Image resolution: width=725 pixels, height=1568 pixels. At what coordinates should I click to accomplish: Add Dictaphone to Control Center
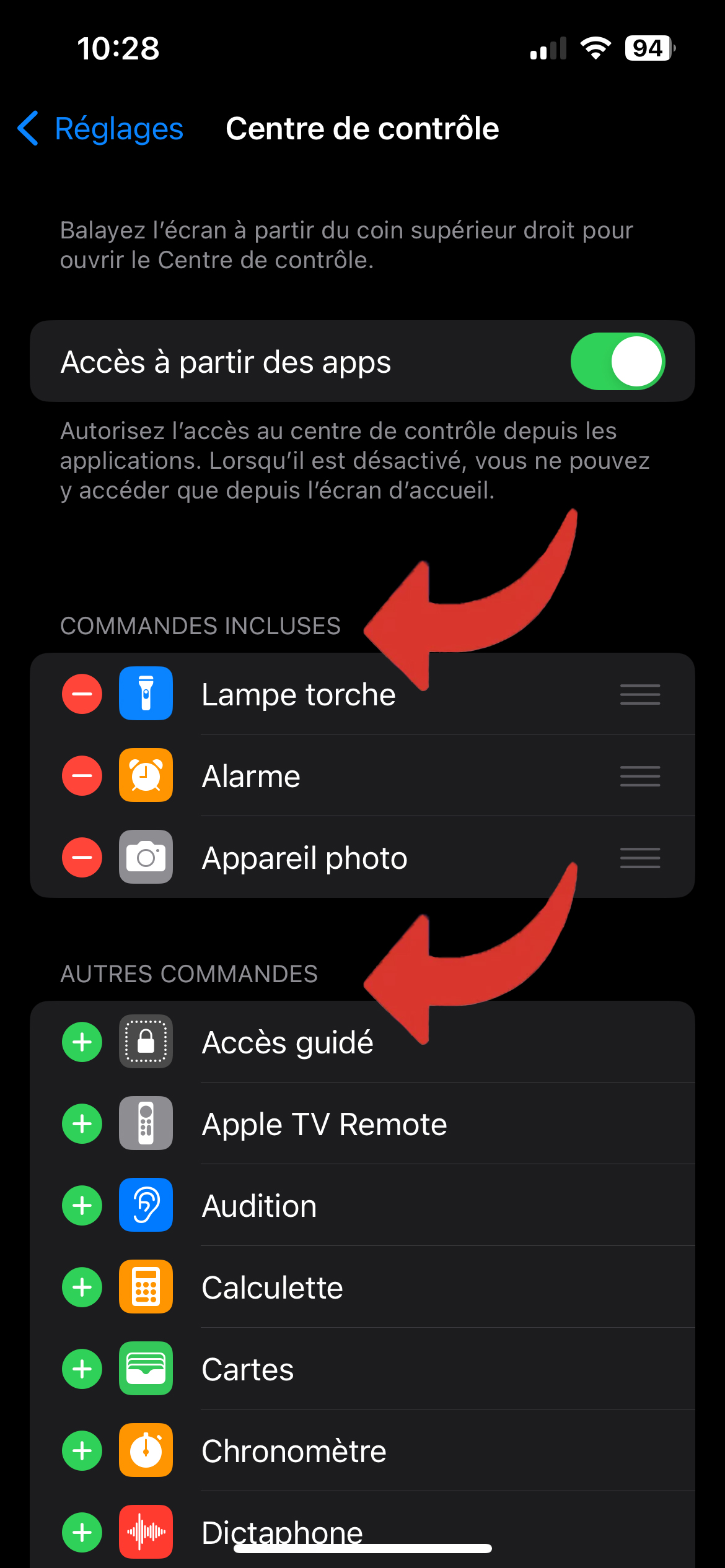pyautogui.click(x=82, y=1533)
